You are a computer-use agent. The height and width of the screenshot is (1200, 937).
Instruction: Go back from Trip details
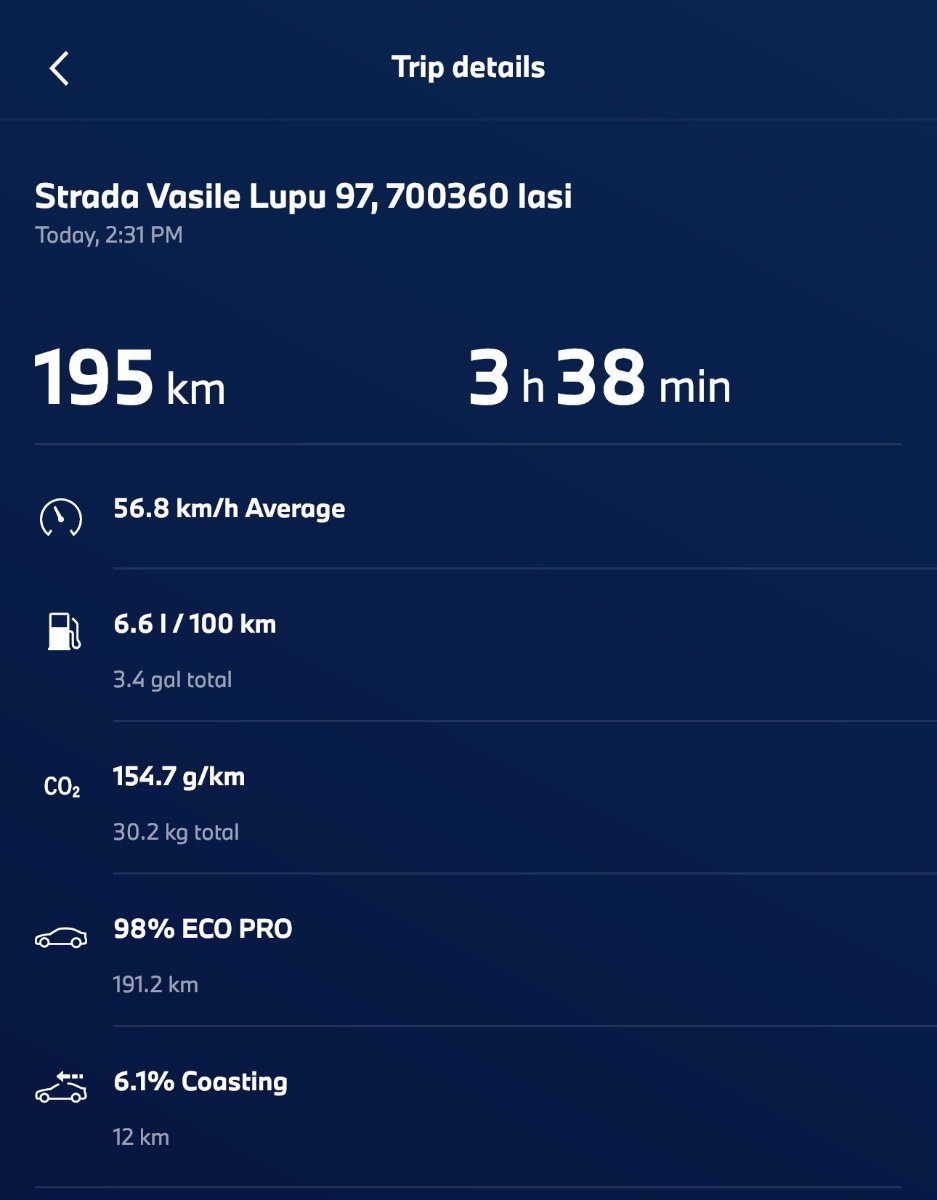59,69
